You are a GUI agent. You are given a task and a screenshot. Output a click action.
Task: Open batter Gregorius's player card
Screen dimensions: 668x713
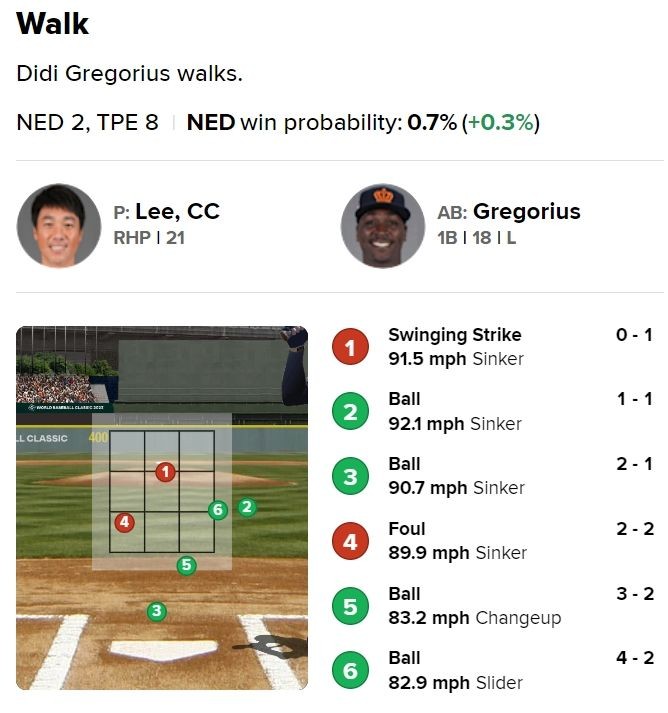click(x=526, y=212)
